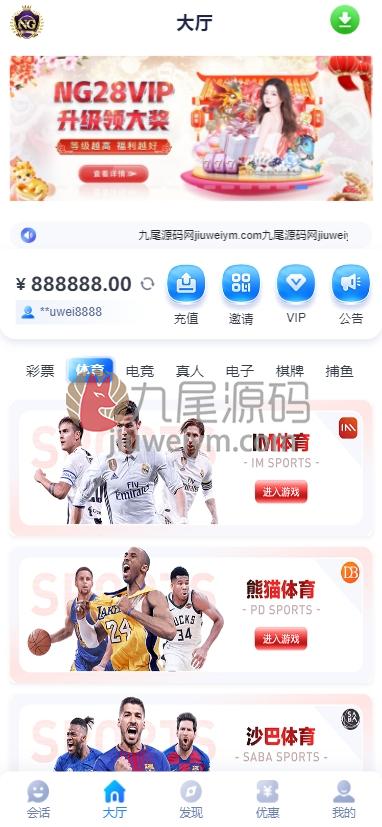Switch to the 电竞 tab
This screenshot has width=382, height=827.
coord(140,371)
